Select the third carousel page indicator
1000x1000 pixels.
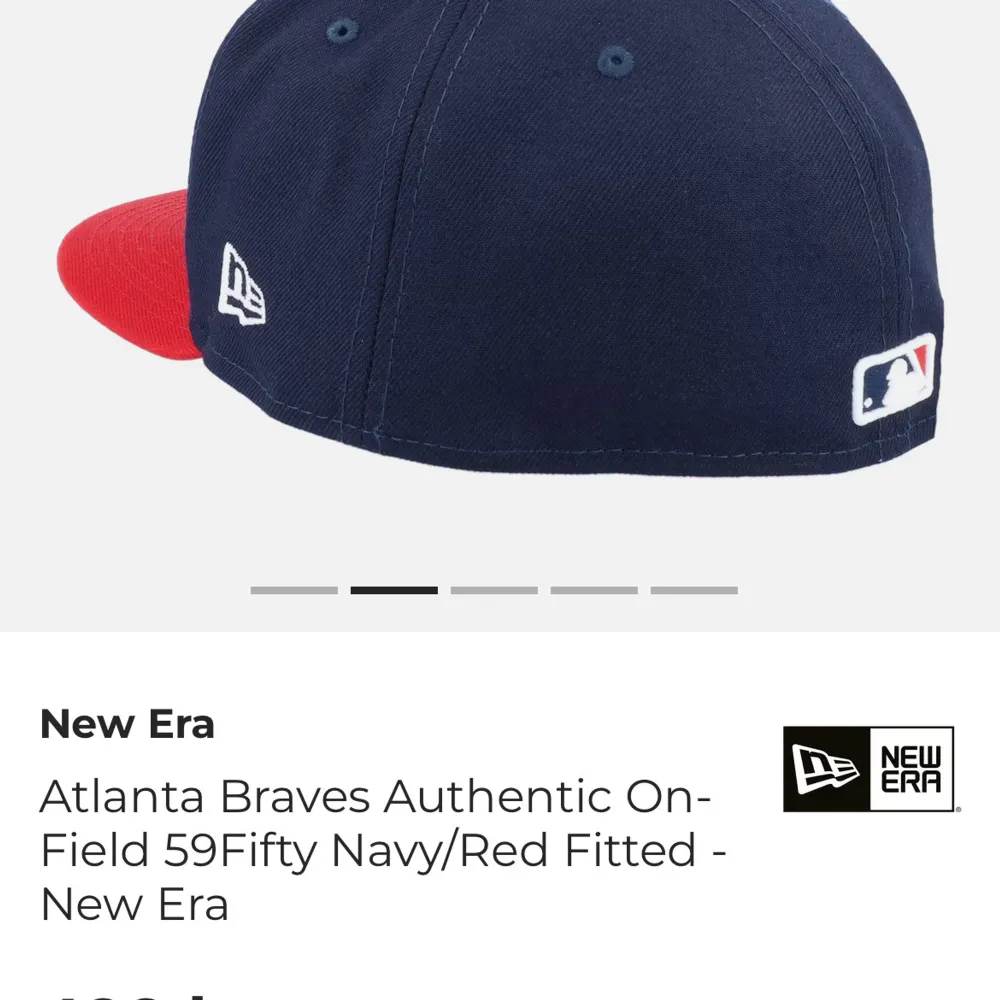point(493,590)
